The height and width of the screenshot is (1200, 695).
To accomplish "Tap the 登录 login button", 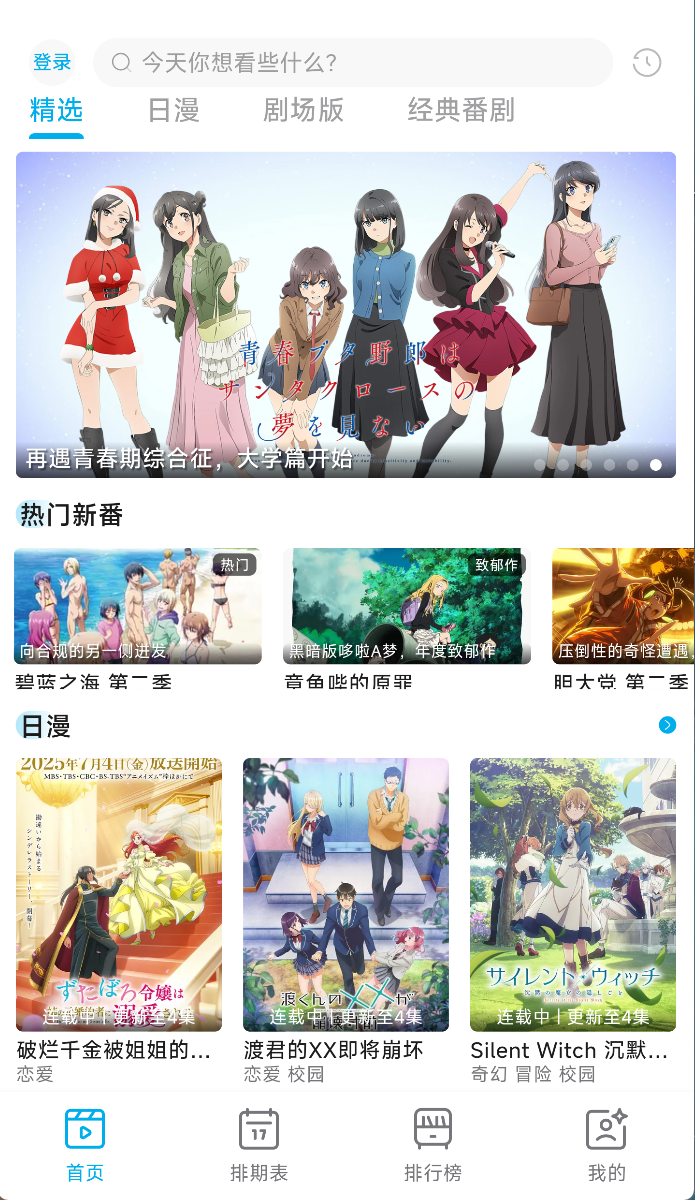I will tap(52, 63).
